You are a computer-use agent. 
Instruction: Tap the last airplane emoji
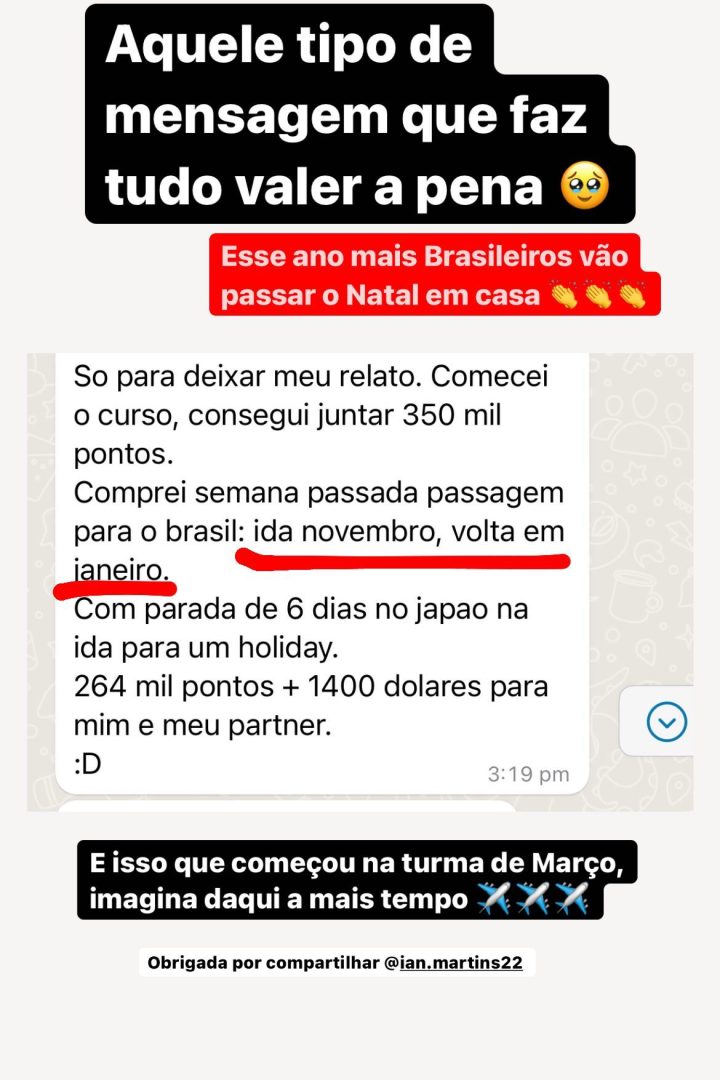[574, 898]
